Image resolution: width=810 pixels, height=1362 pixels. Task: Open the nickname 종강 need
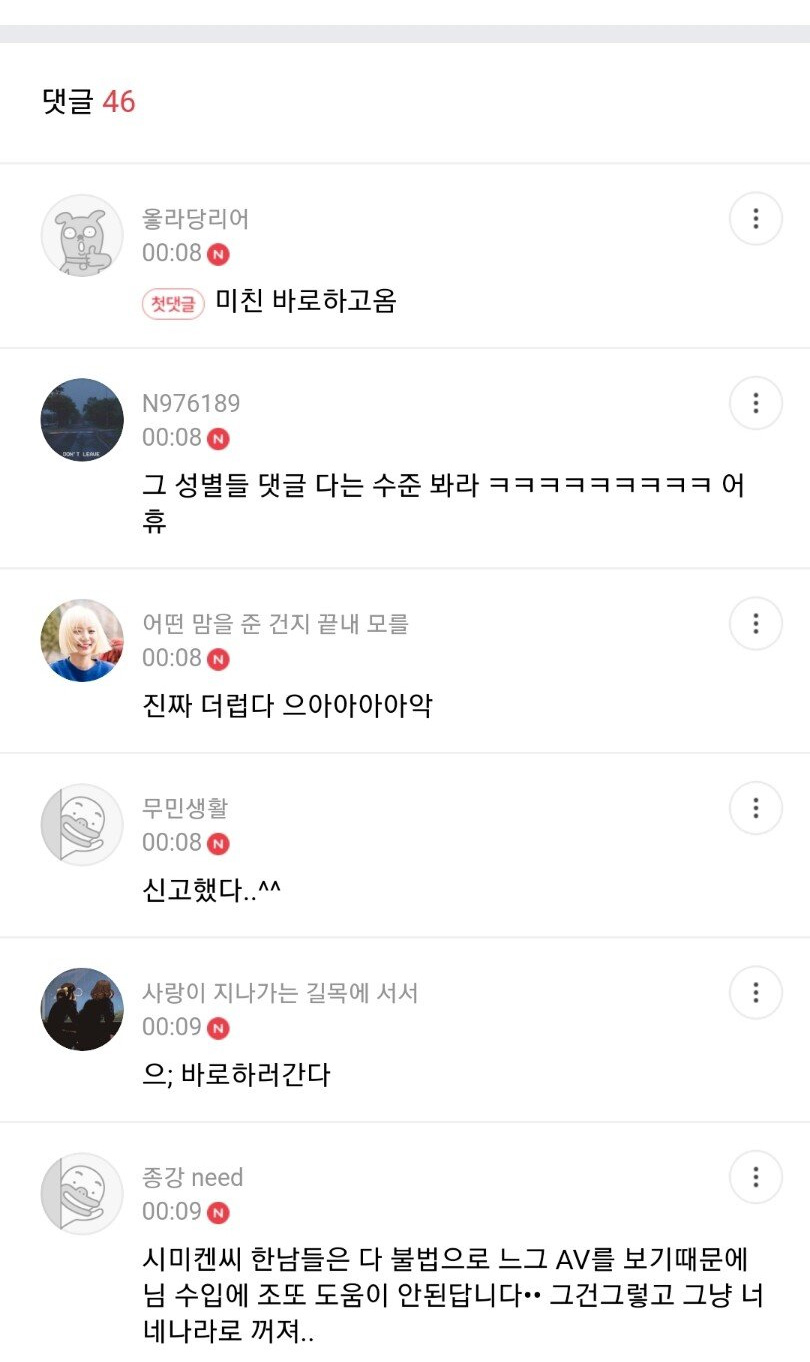(193, 1177)
